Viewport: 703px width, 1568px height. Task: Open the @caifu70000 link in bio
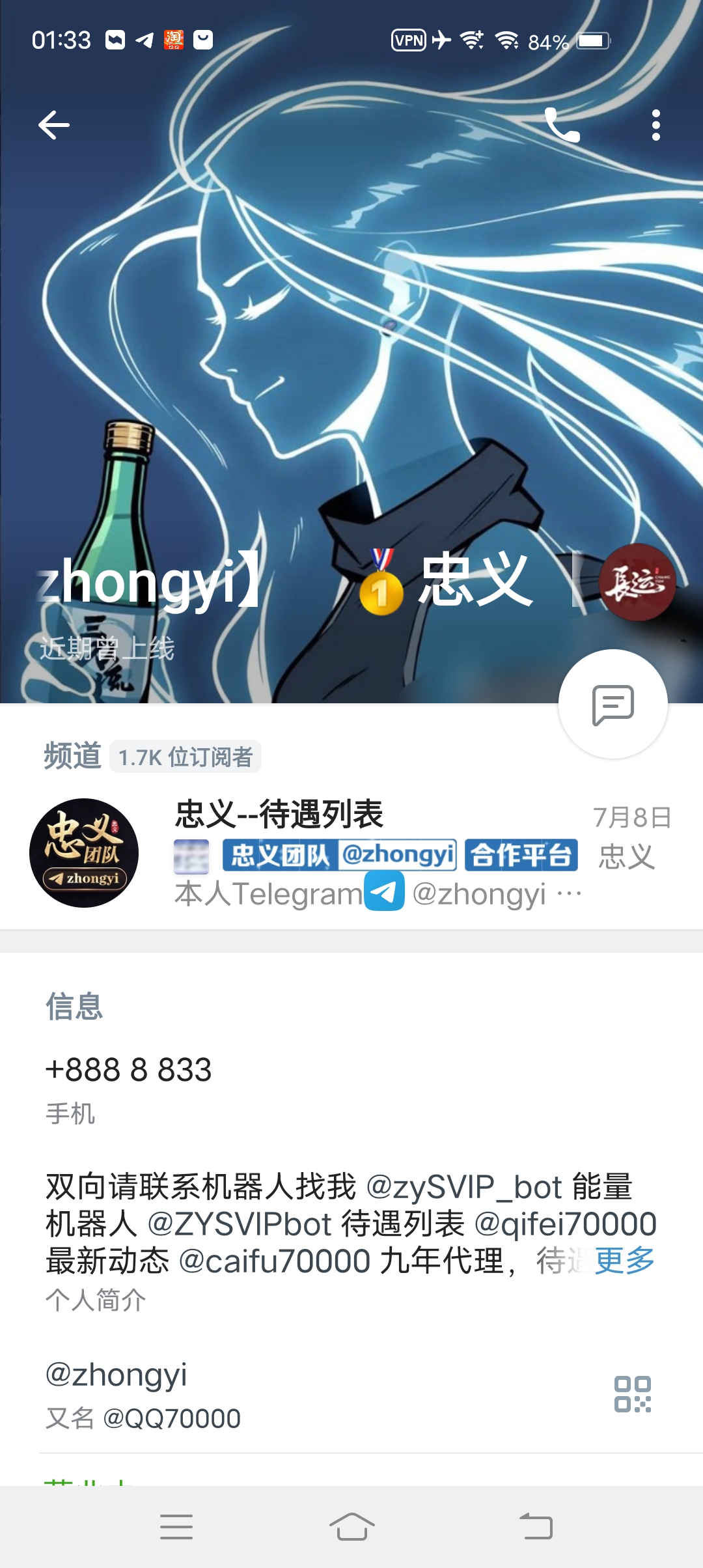click(x=274, y=1261)
